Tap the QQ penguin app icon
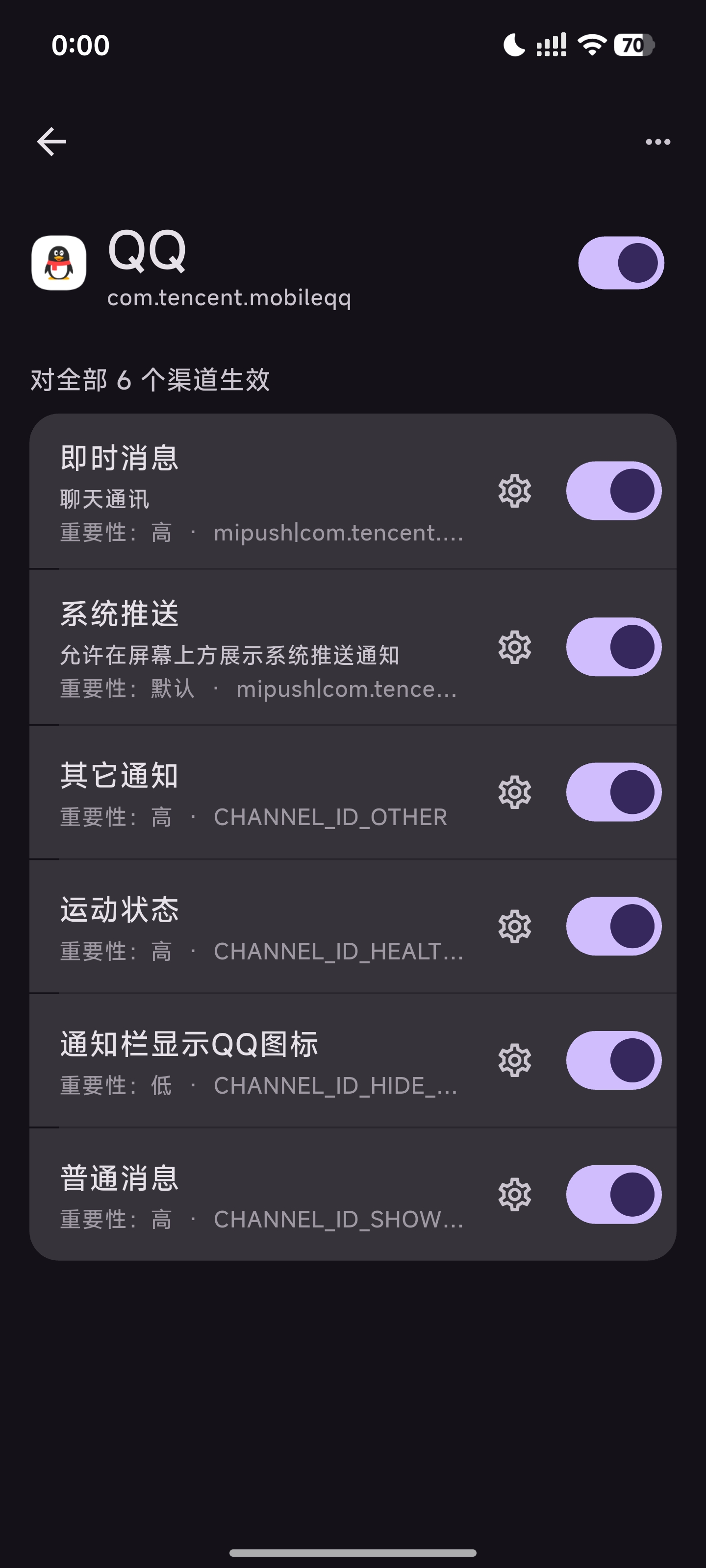Screen dimensions: 706x1568 click(x=58, y=263)
